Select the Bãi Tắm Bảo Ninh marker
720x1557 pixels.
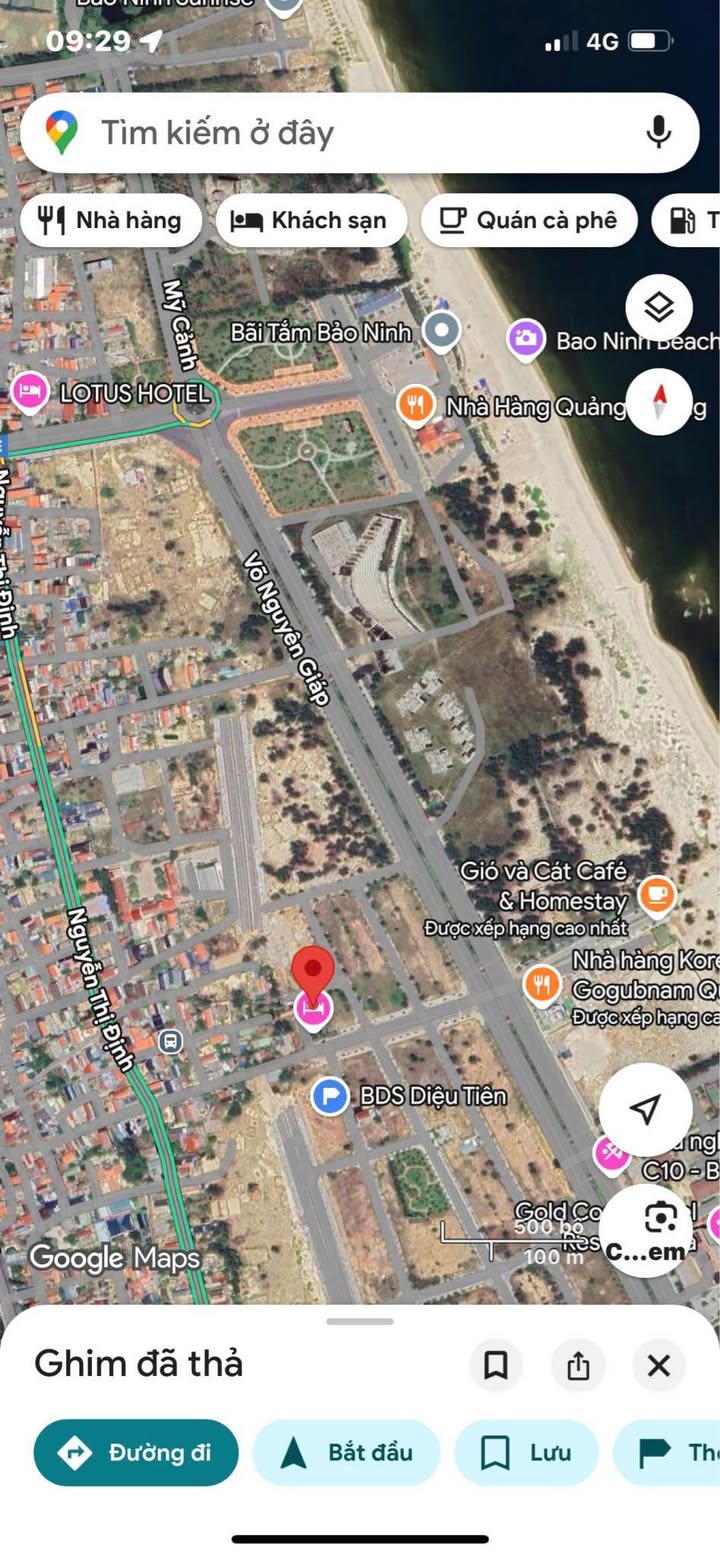(x=441, y=329)
